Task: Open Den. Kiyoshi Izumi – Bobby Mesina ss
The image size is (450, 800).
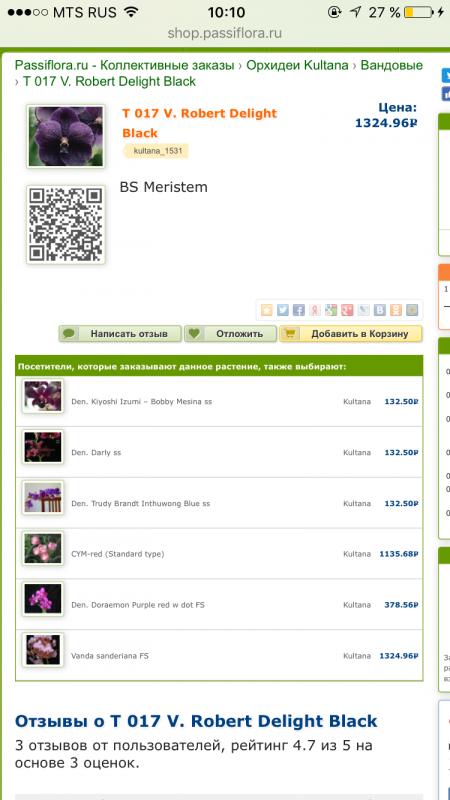Action: 141,402
